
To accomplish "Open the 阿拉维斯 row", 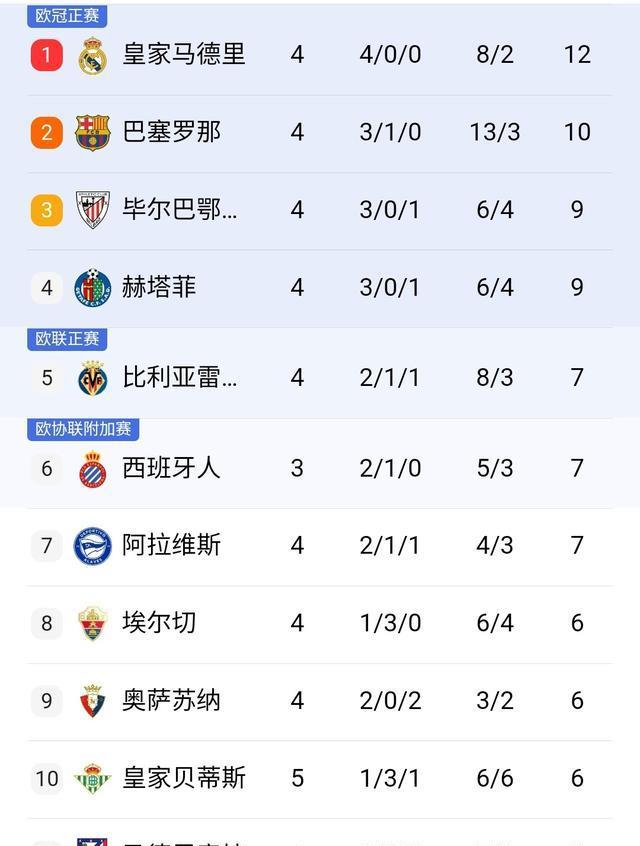I will click(171, 546).
